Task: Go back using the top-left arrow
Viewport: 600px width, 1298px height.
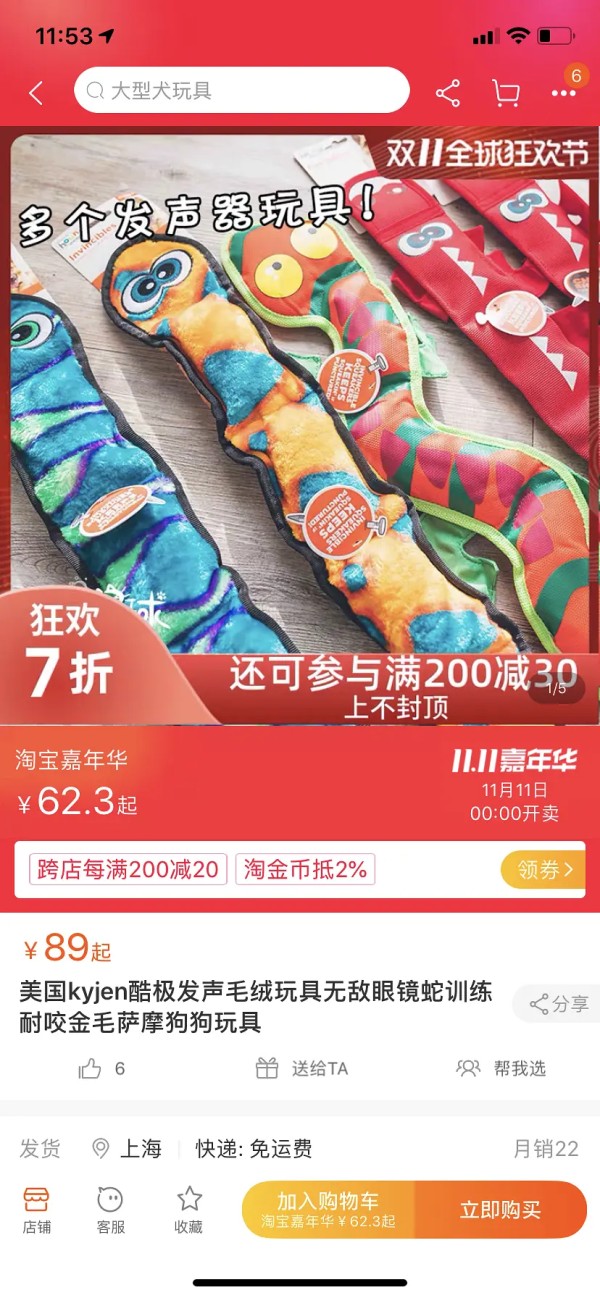Action: point(36,93)
